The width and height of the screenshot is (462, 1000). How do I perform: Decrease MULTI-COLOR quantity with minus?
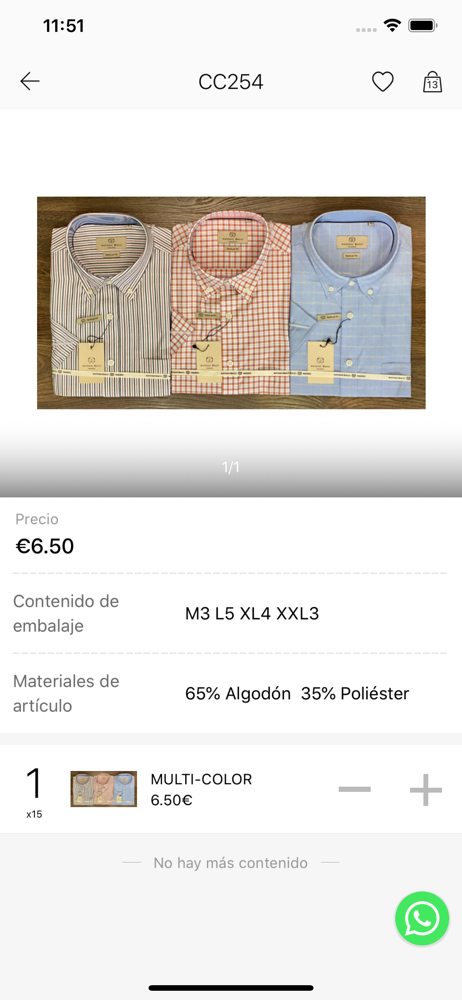pyautogui.click(x=355, y=790)
